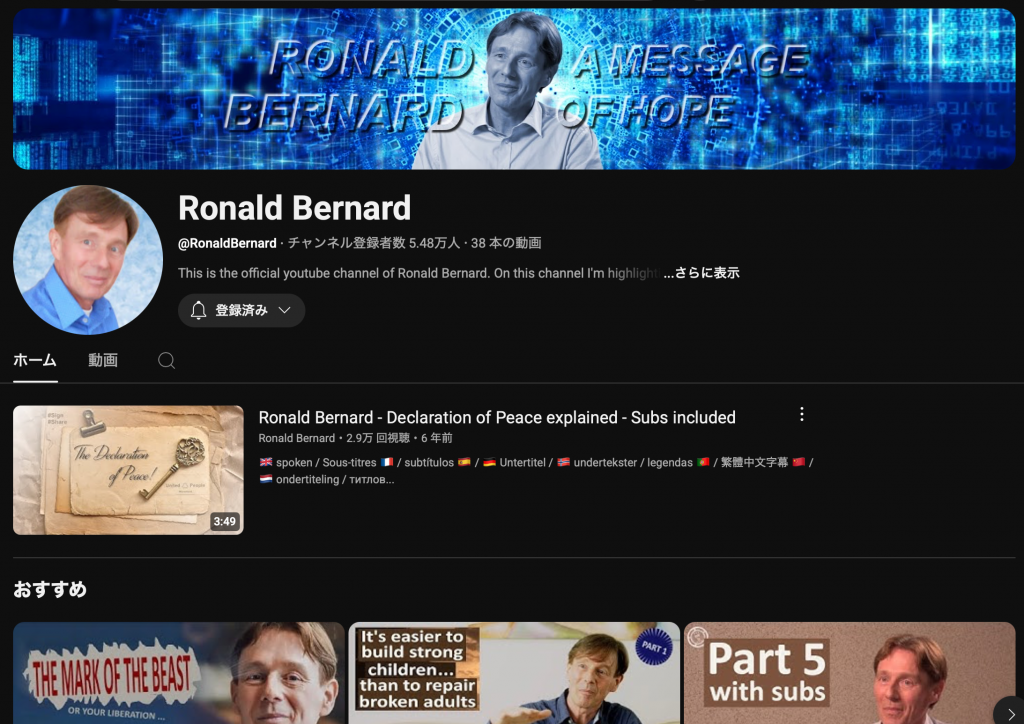
Task: Open overflow menu for Declaration of Peace video
Action: tap(801, 414)
